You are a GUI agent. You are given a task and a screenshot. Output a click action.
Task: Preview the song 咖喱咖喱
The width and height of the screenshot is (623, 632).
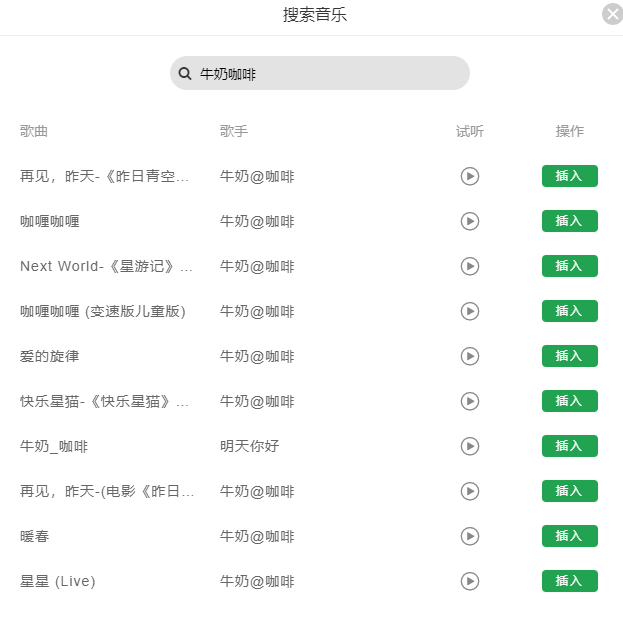[470, 221]
